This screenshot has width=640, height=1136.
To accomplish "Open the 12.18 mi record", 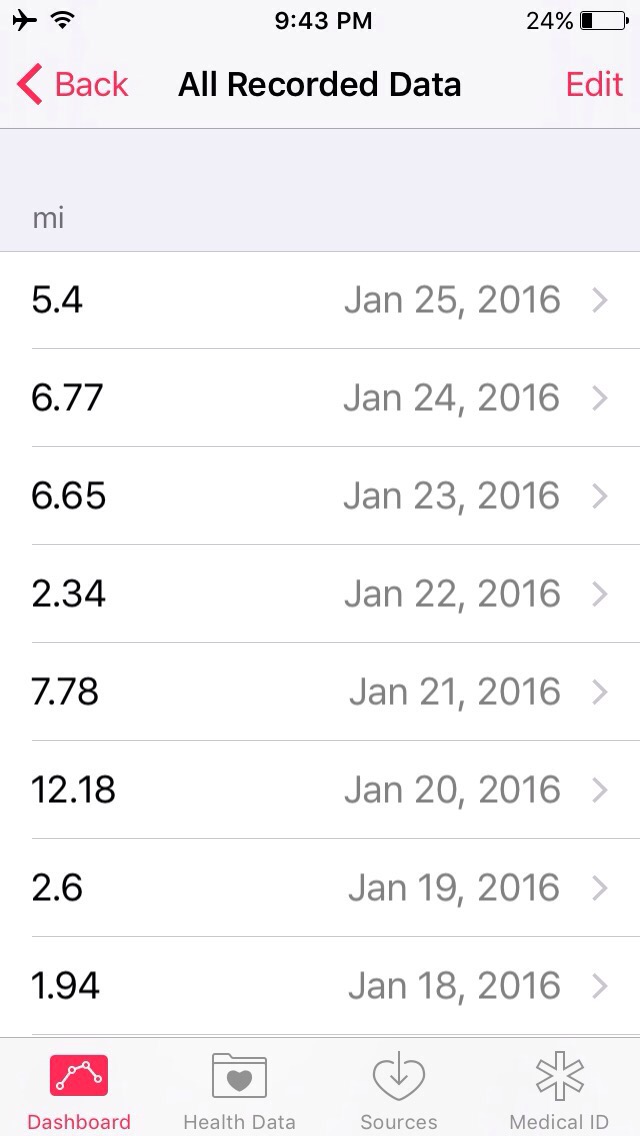I will coord(320,790).
